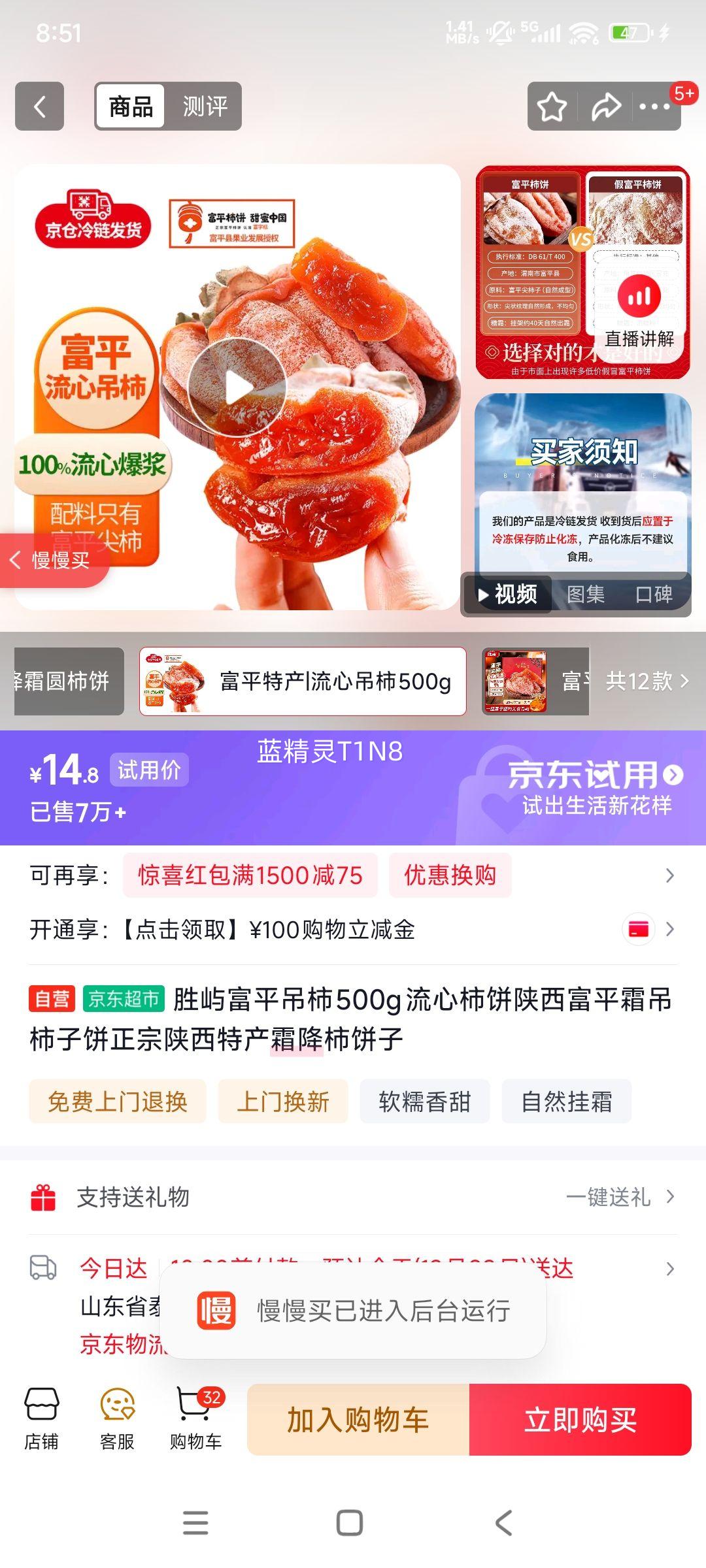
Task: Click the 加入购物车 button
Action: coord(358,1419)
